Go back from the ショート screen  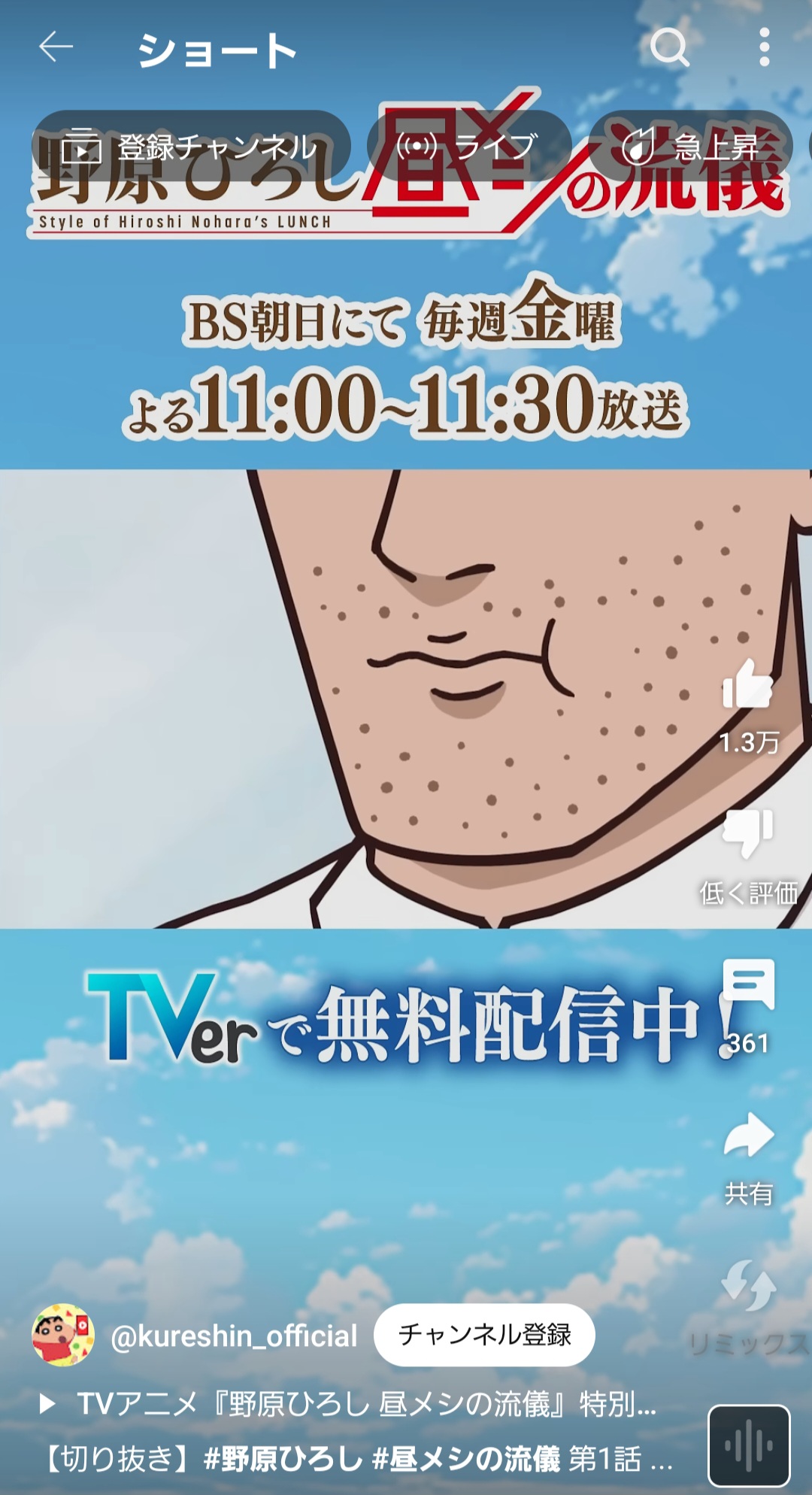pos(56,47)
